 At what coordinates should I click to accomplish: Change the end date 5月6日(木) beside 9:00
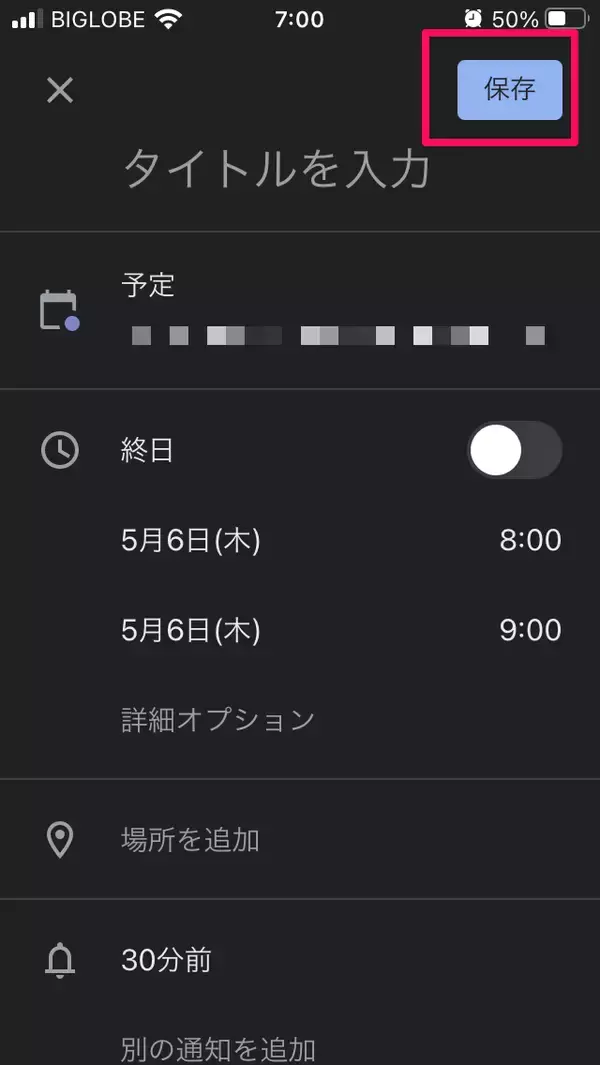point(190,630)
